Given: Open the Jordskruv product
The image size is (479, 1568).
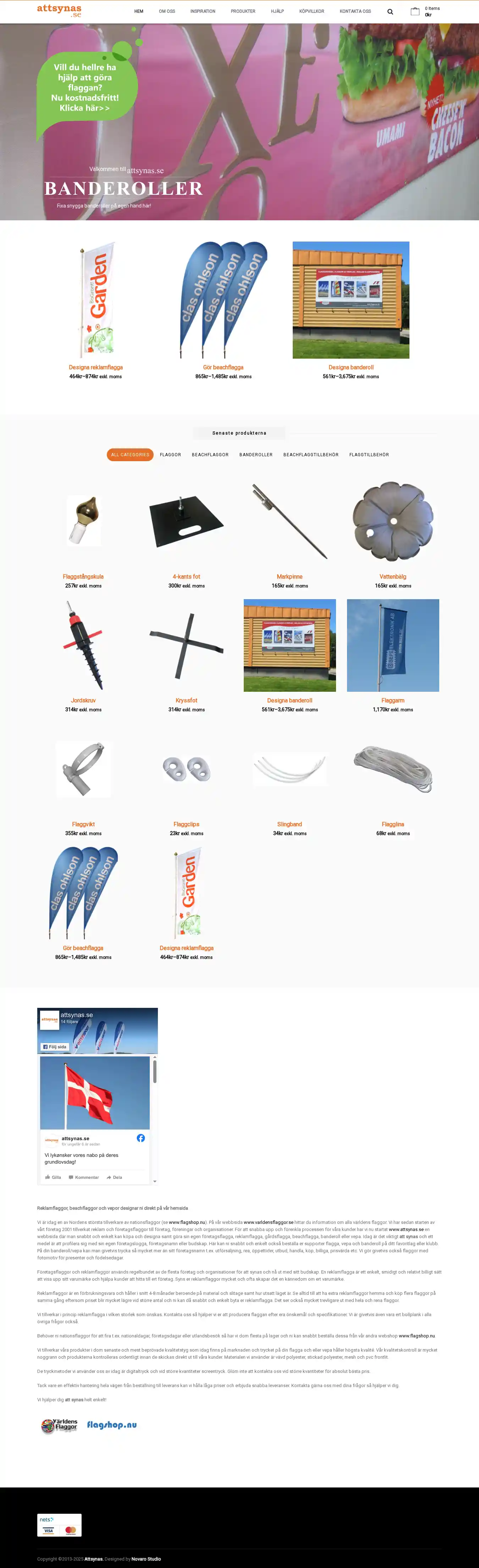Looking at the screenshot, I should tap(83, 701).
